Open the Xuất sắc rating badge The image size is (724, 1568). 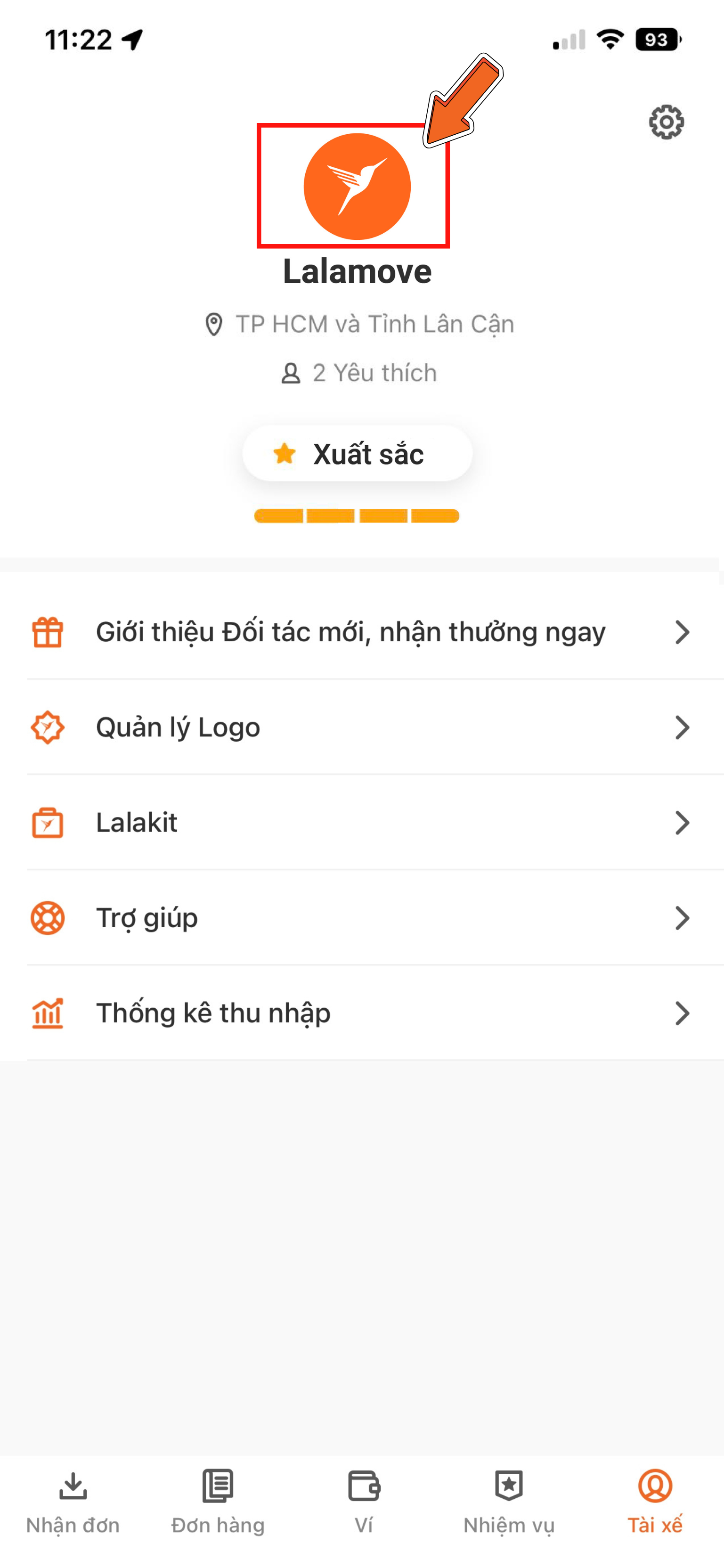pyautogui.click(x=357, y=454)
